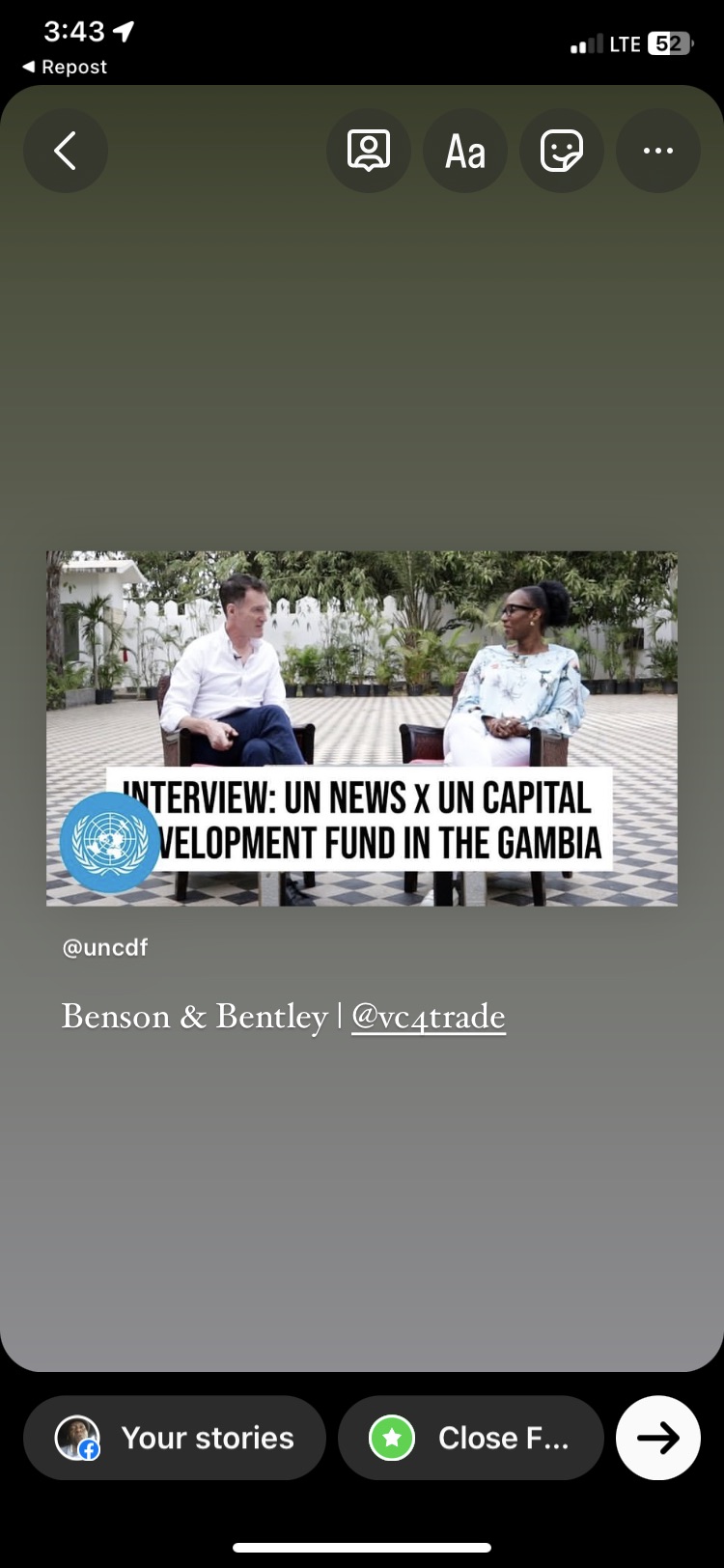Tap the @vc4trade mention link
Image resolution: width=724 pixels, height=1568 pixels.
pos(428,1016)
